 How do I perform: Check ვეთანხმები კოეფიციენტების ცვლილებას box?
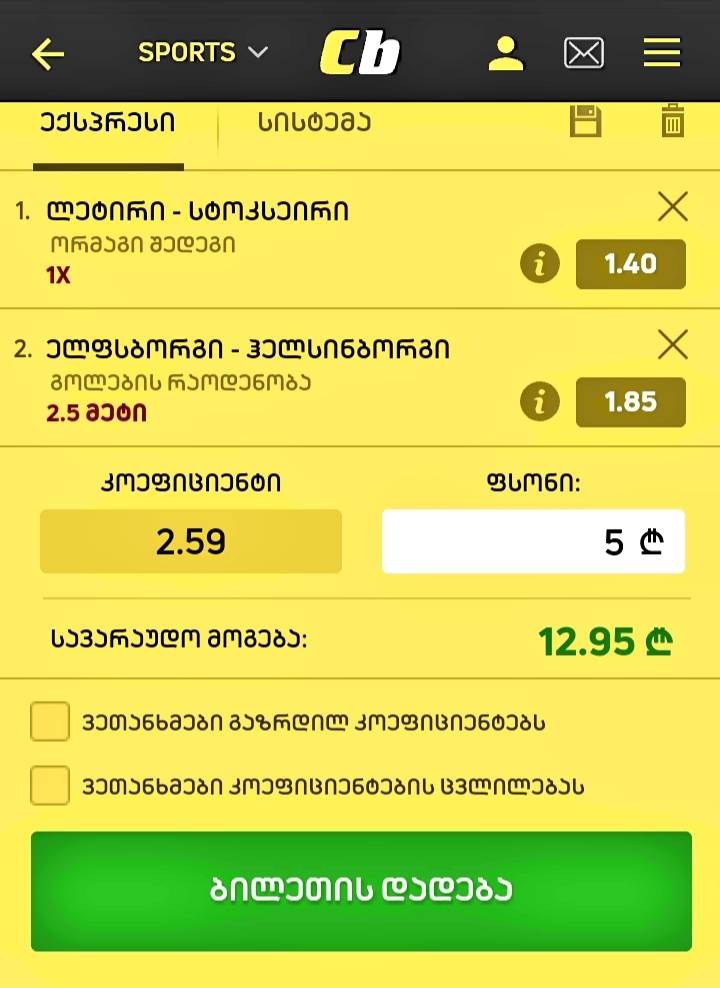tap(50, 786)
